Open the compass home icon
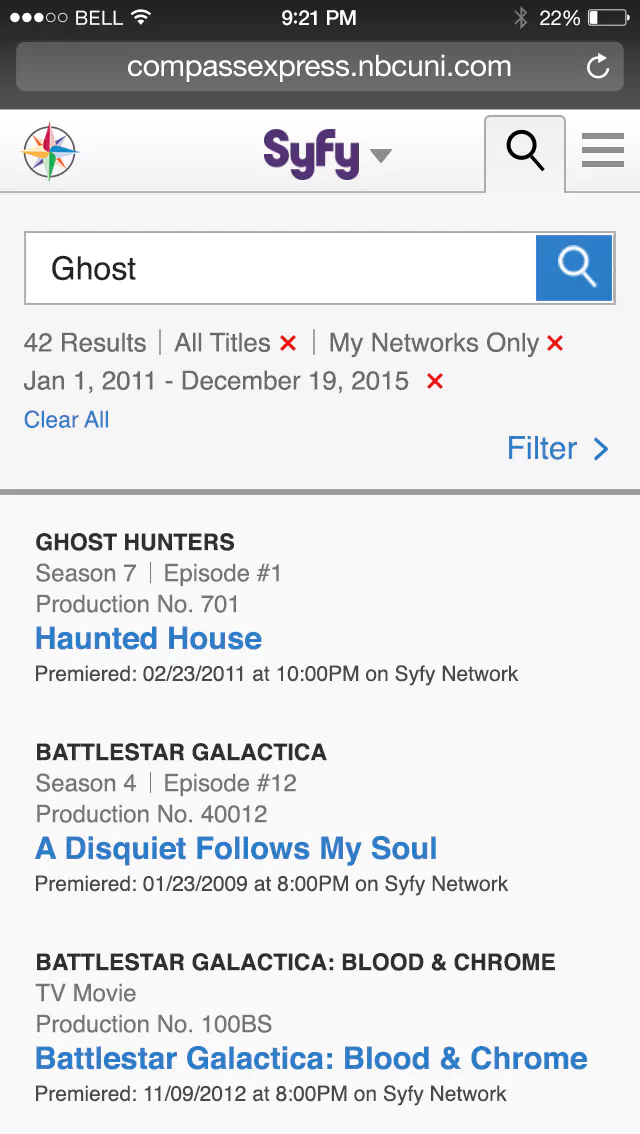 click(50, 152)
